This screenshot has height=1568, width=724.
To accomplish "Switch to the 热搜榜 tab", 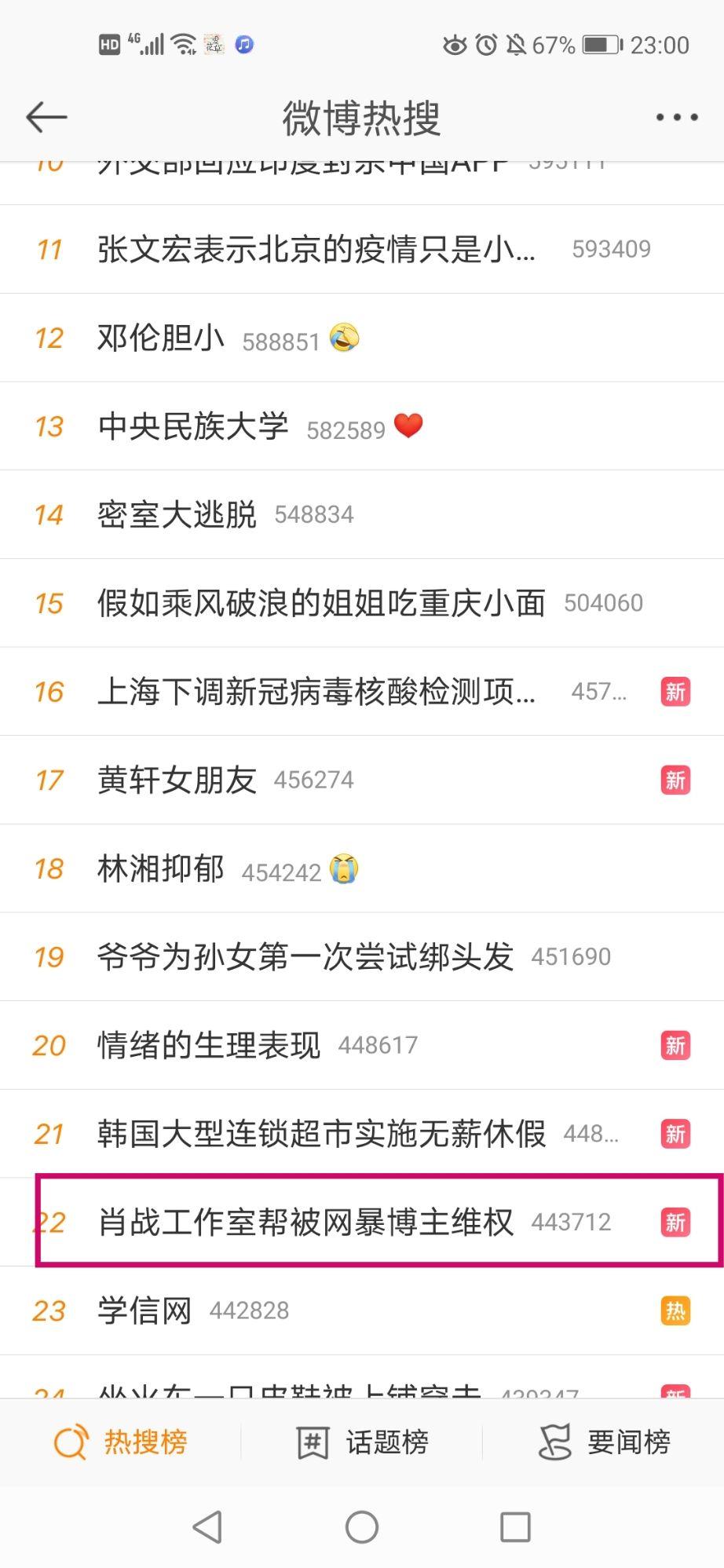I will point(121,1442).
